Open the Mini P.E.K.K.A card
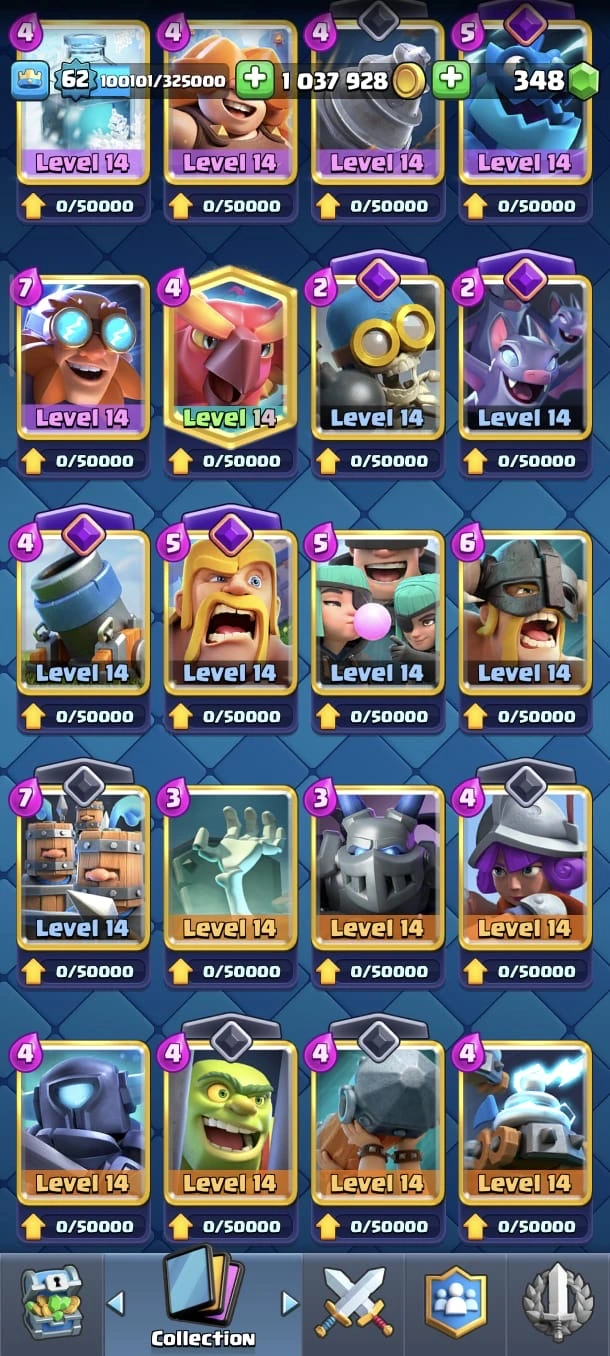Screen dimensions: 610x1356 tap(82, 1120)
